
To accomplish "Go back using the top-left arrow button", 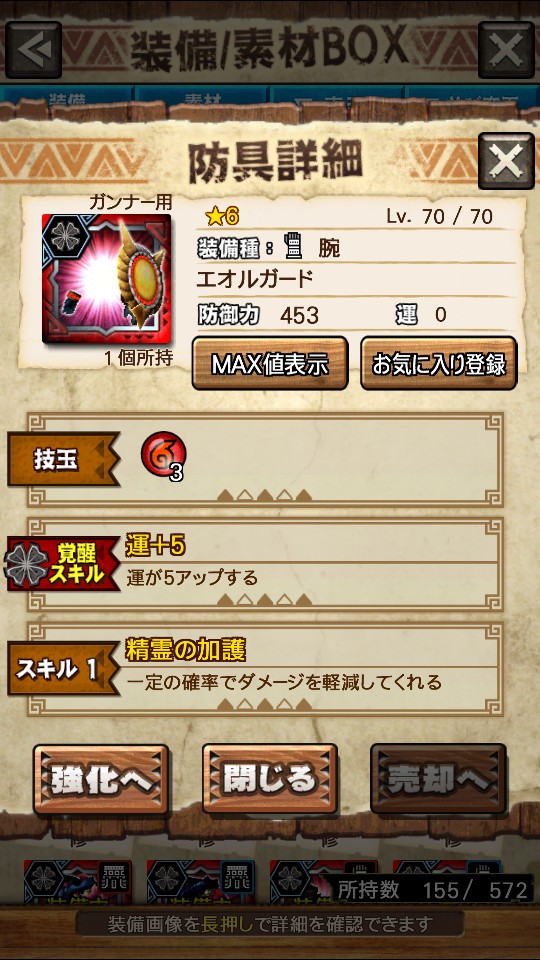I will (33, 50).
